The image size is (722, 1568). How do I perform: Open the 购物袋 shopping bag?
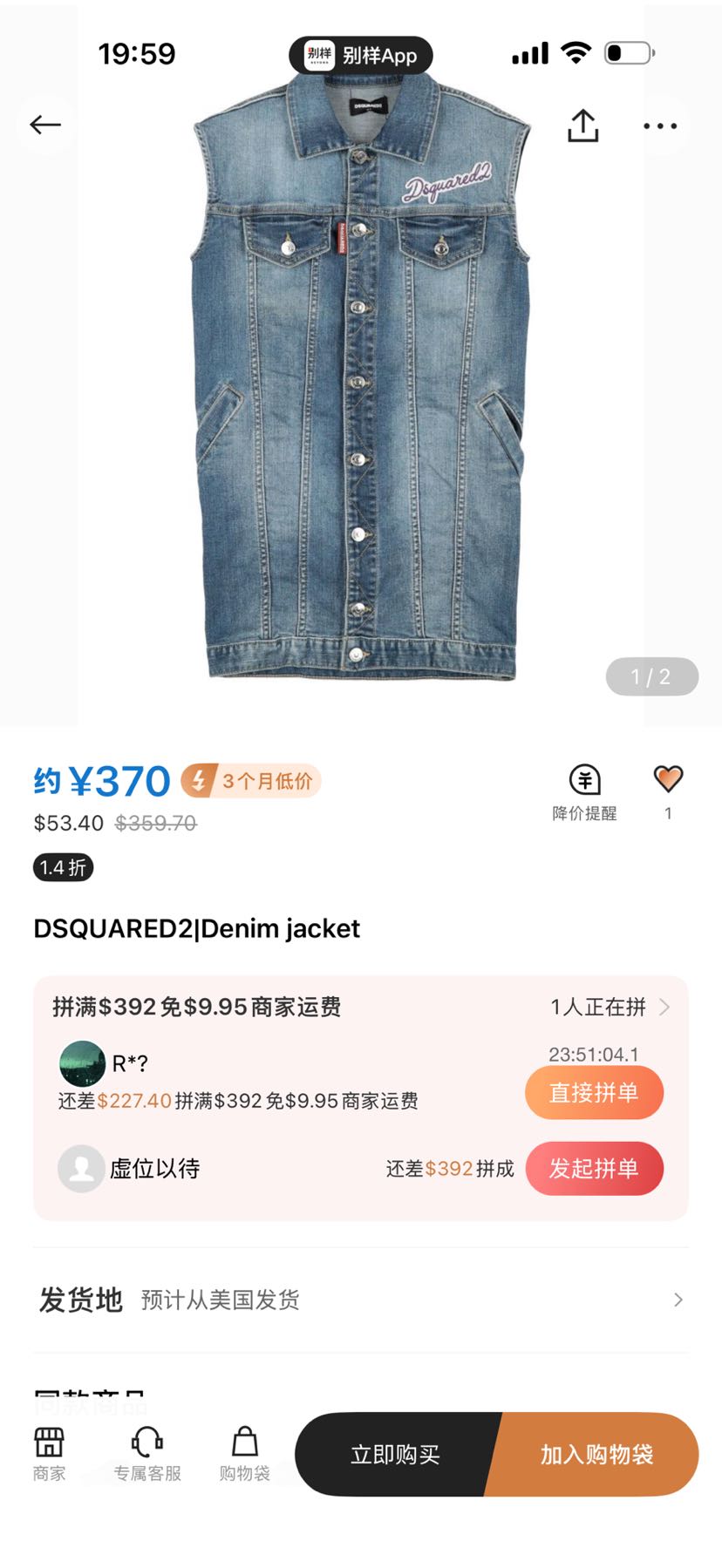click(244, 1454)
